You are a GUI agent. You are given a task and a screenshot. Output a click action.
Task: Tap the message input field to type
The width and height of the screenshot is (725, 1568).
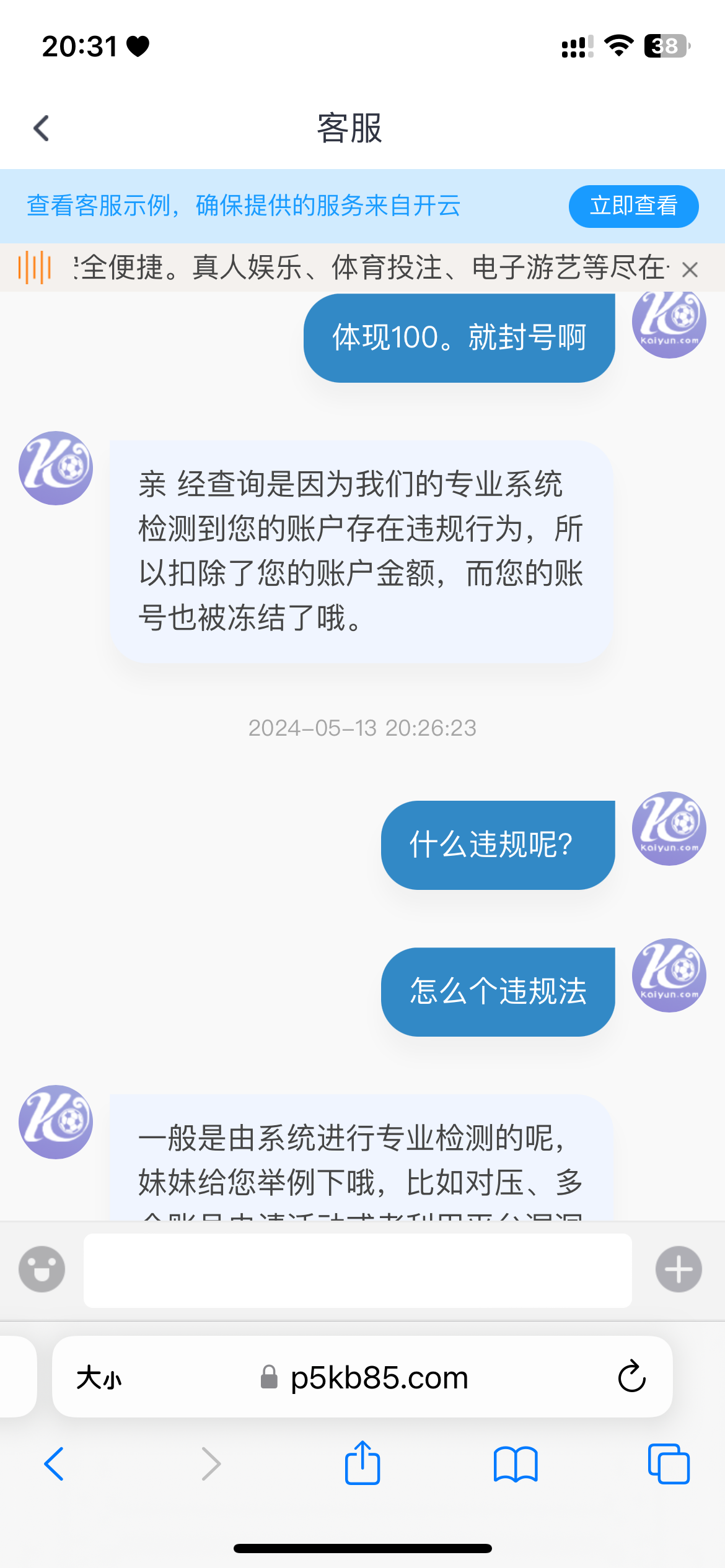359,1268
